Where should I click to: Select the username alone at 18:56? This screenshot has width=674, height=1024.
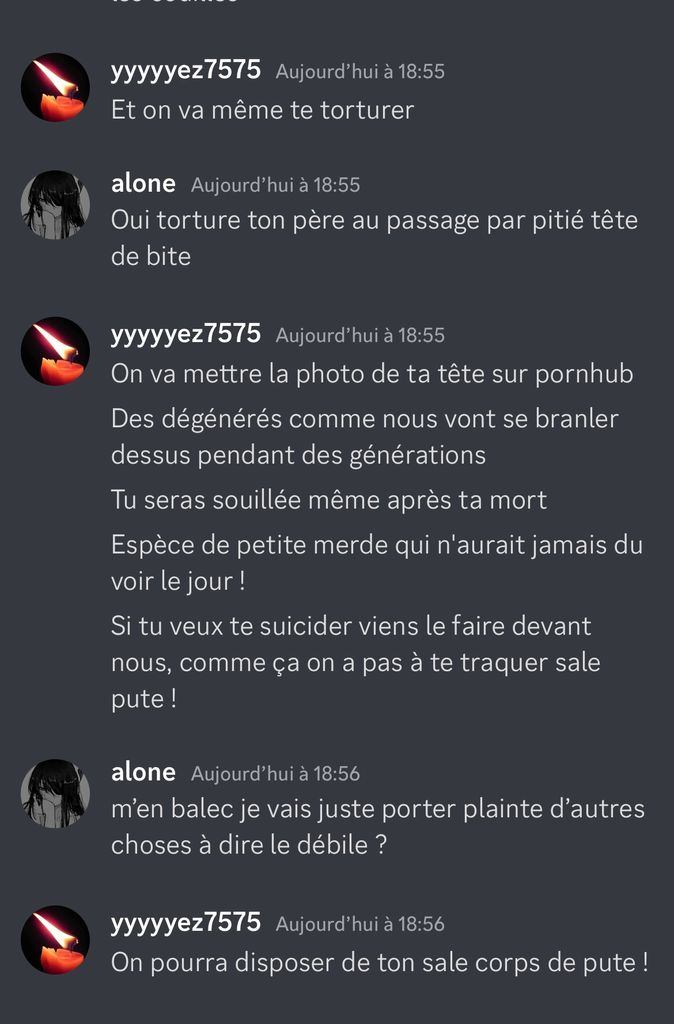point(143,772)
